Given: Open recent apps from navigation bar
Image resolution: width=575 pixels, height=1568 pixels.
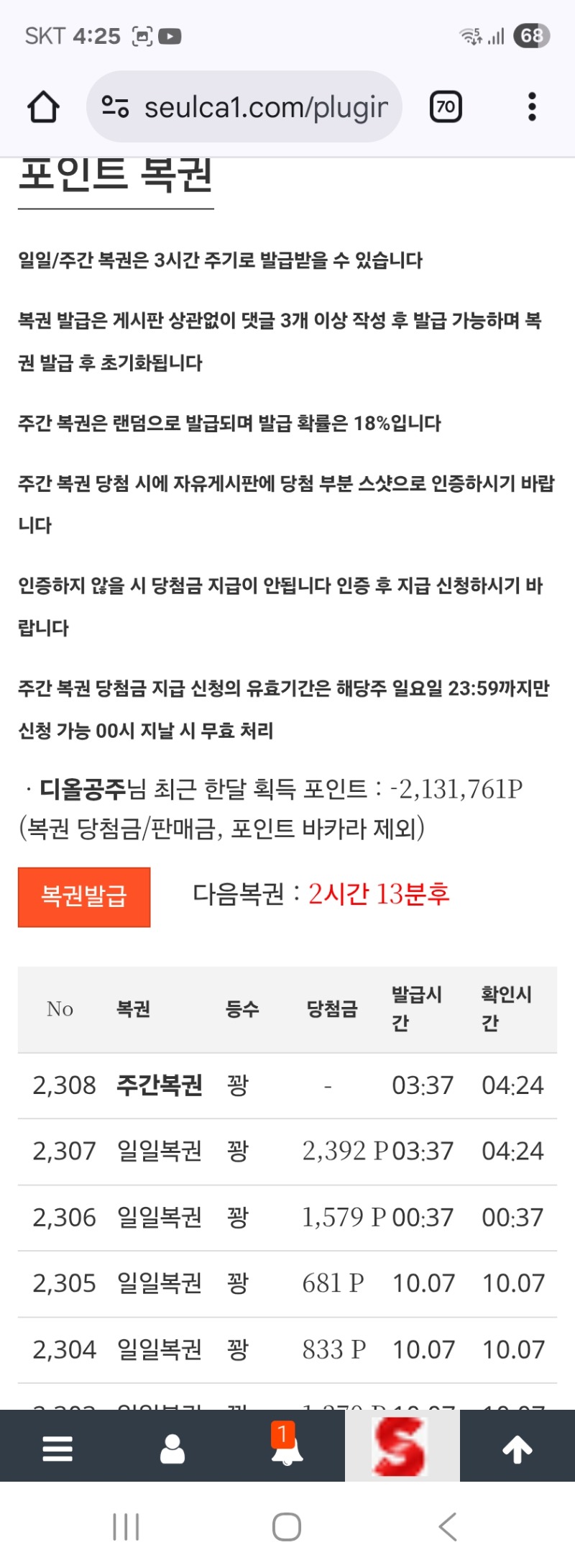Looking at the screenshot, I should click(126, 1526).
